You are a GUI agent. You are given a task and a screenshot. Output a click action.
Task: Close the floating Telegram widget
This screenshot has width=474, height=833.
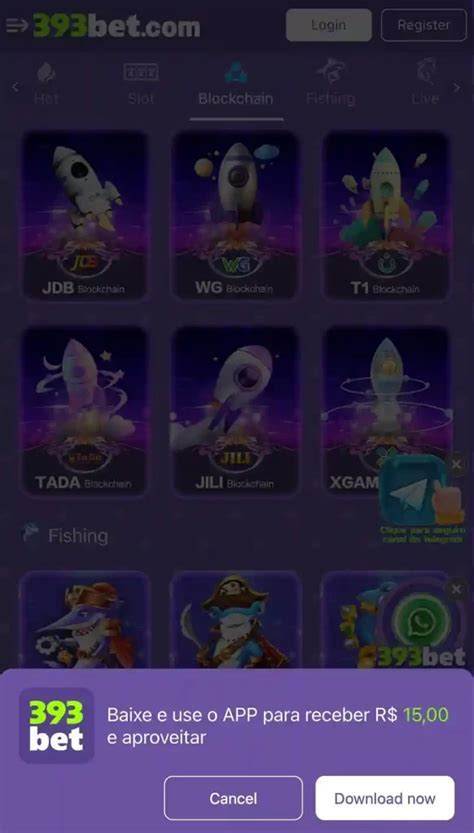coord(456,465)
